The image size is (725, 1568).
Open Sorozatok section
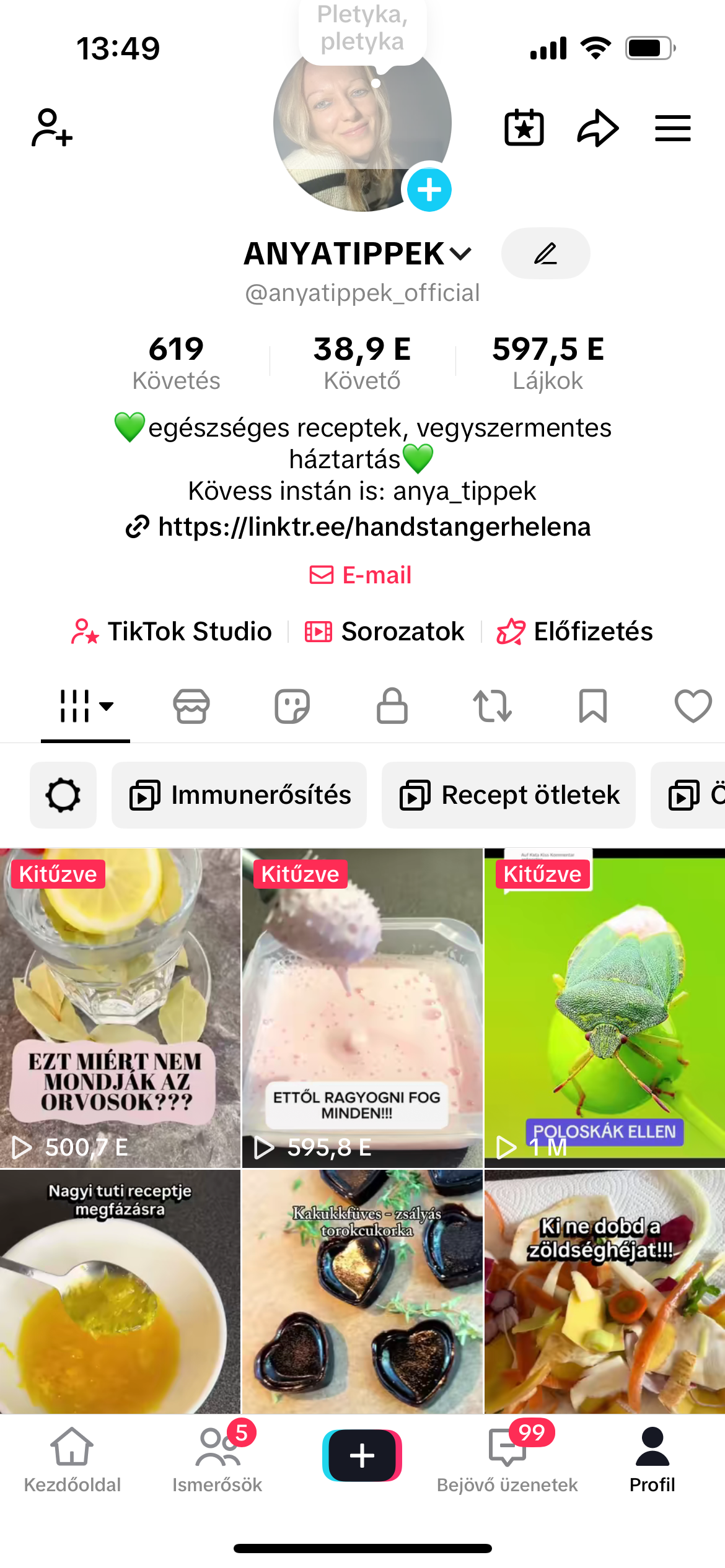(x=385, y=632)
